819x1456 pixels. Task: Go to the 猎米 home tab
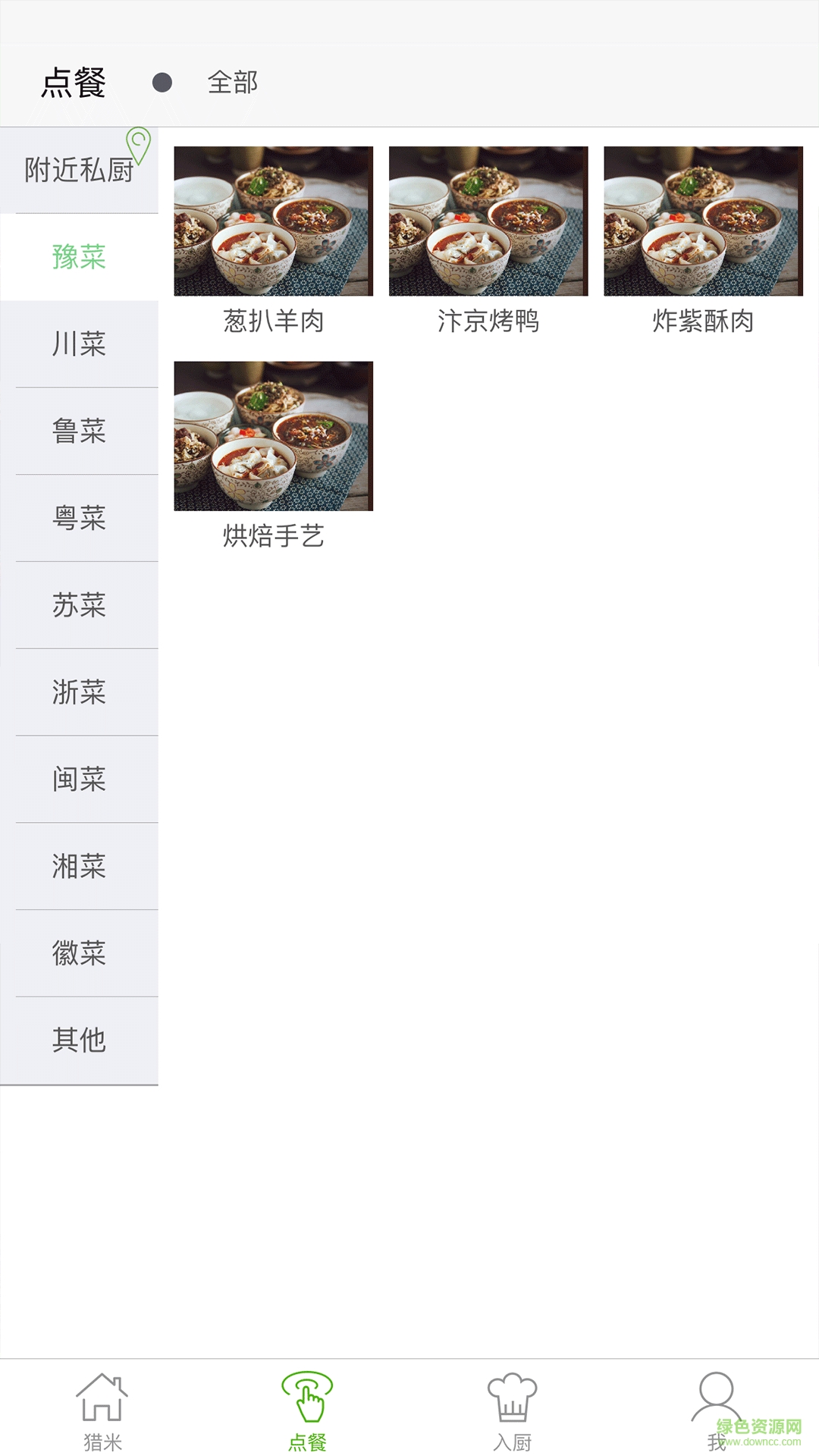tap(102, 1411)
